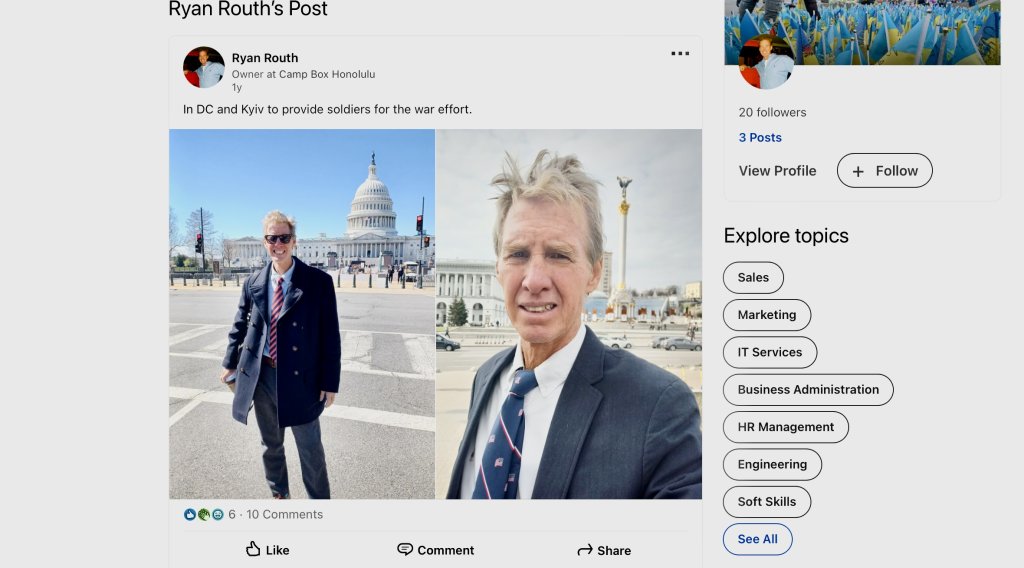Select the Marketing topic chip
Image resolution: width=1024 pixels, height=568 pixels.
(767, 315)
